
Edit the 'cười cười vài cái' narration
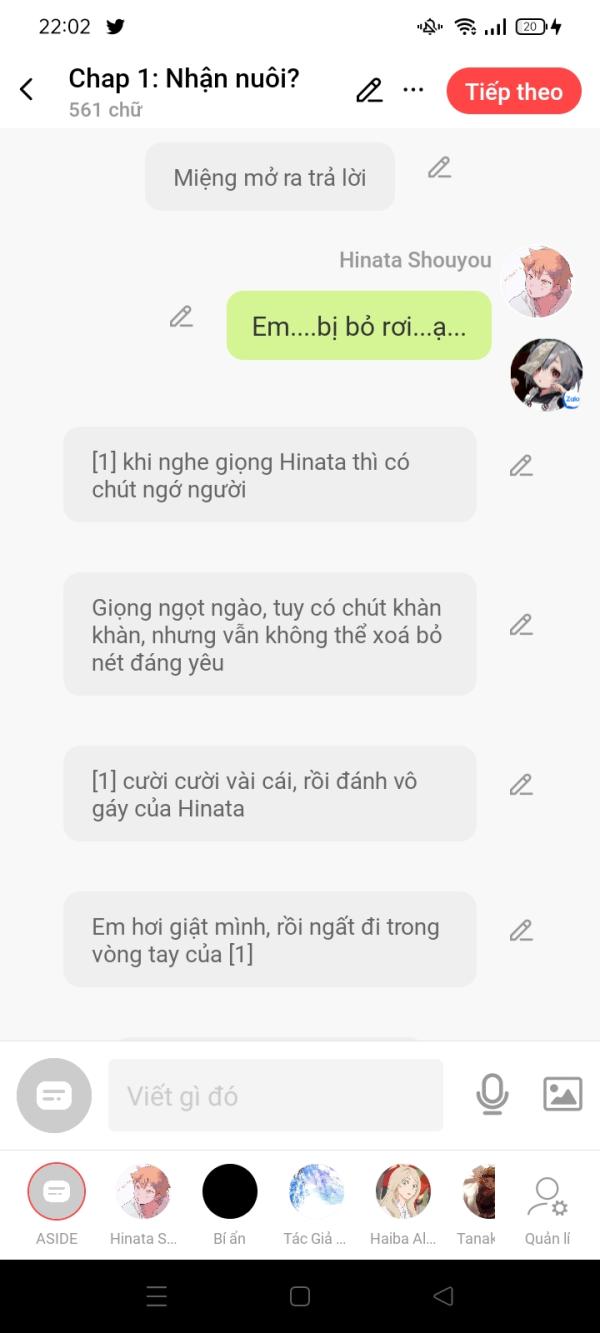pyautogui.click(x=520, y=785)
